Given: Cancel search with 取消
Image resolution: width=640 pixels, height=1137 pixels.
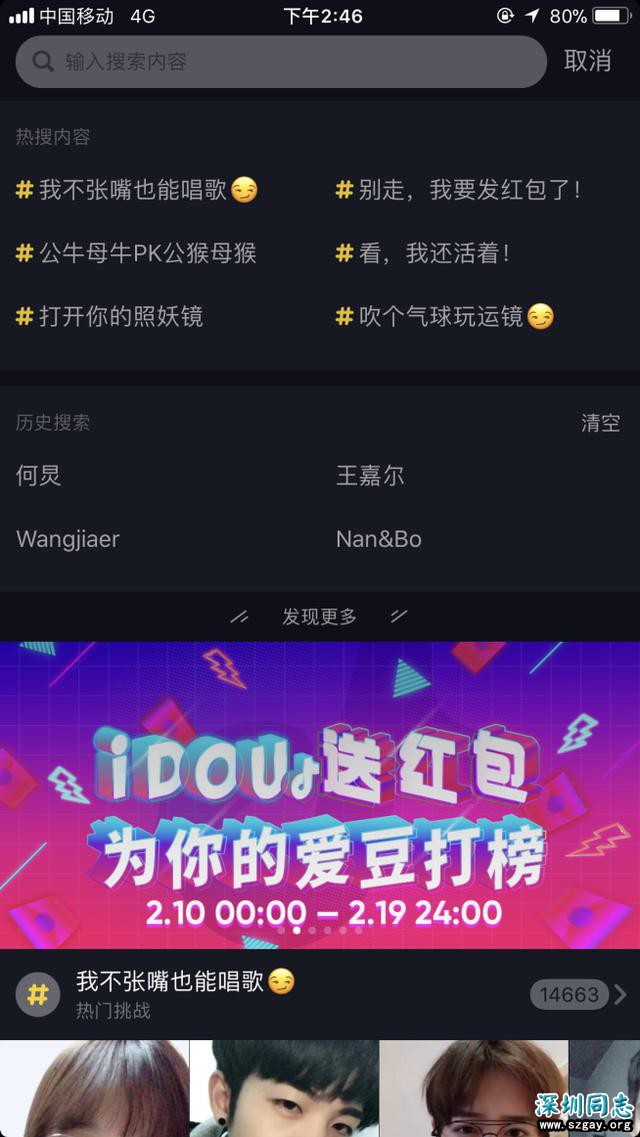Looking at the screenshot, I should [x=587, y=61].
